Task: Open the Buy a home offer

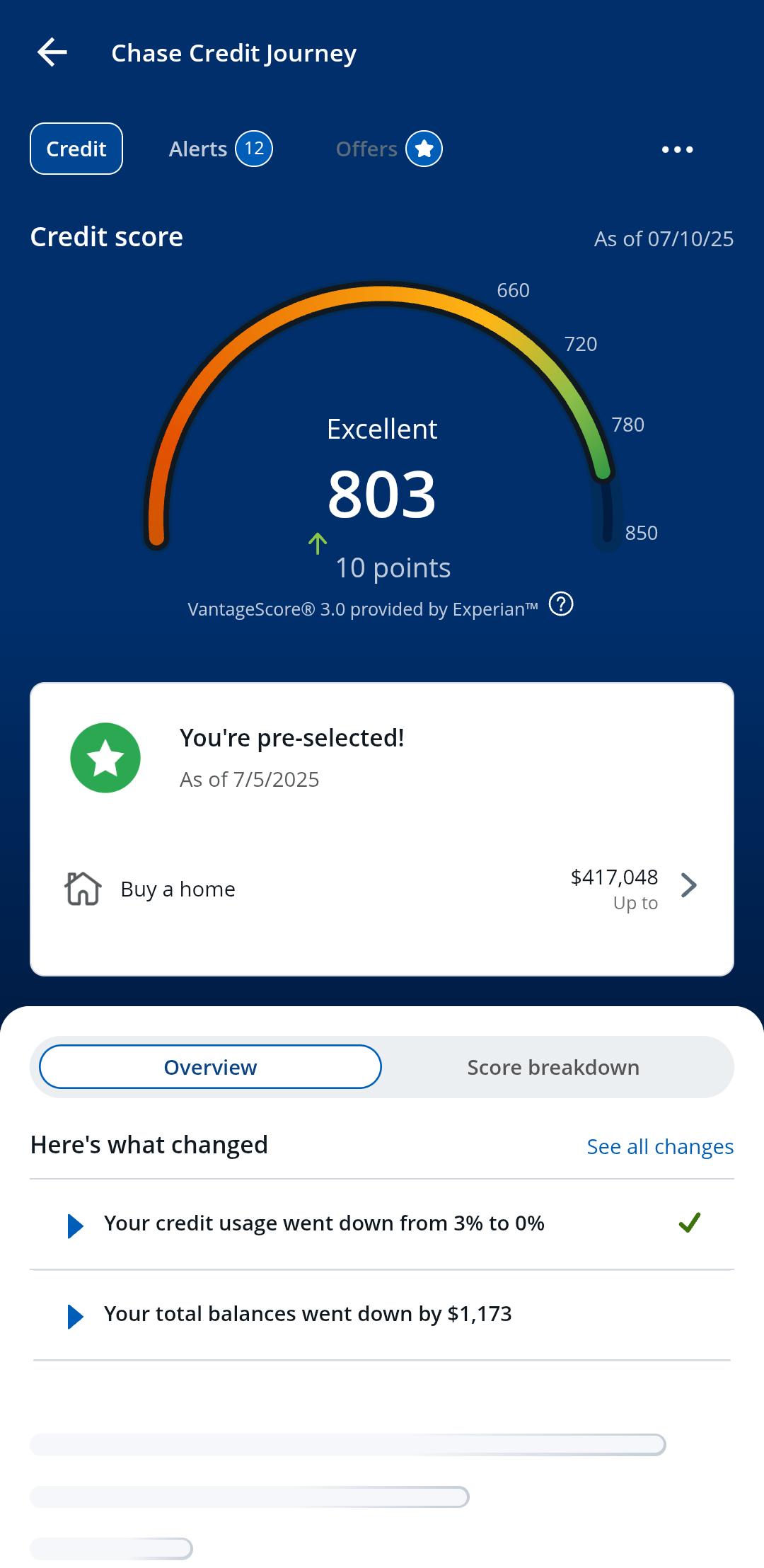Action: [x=382, y=889]
